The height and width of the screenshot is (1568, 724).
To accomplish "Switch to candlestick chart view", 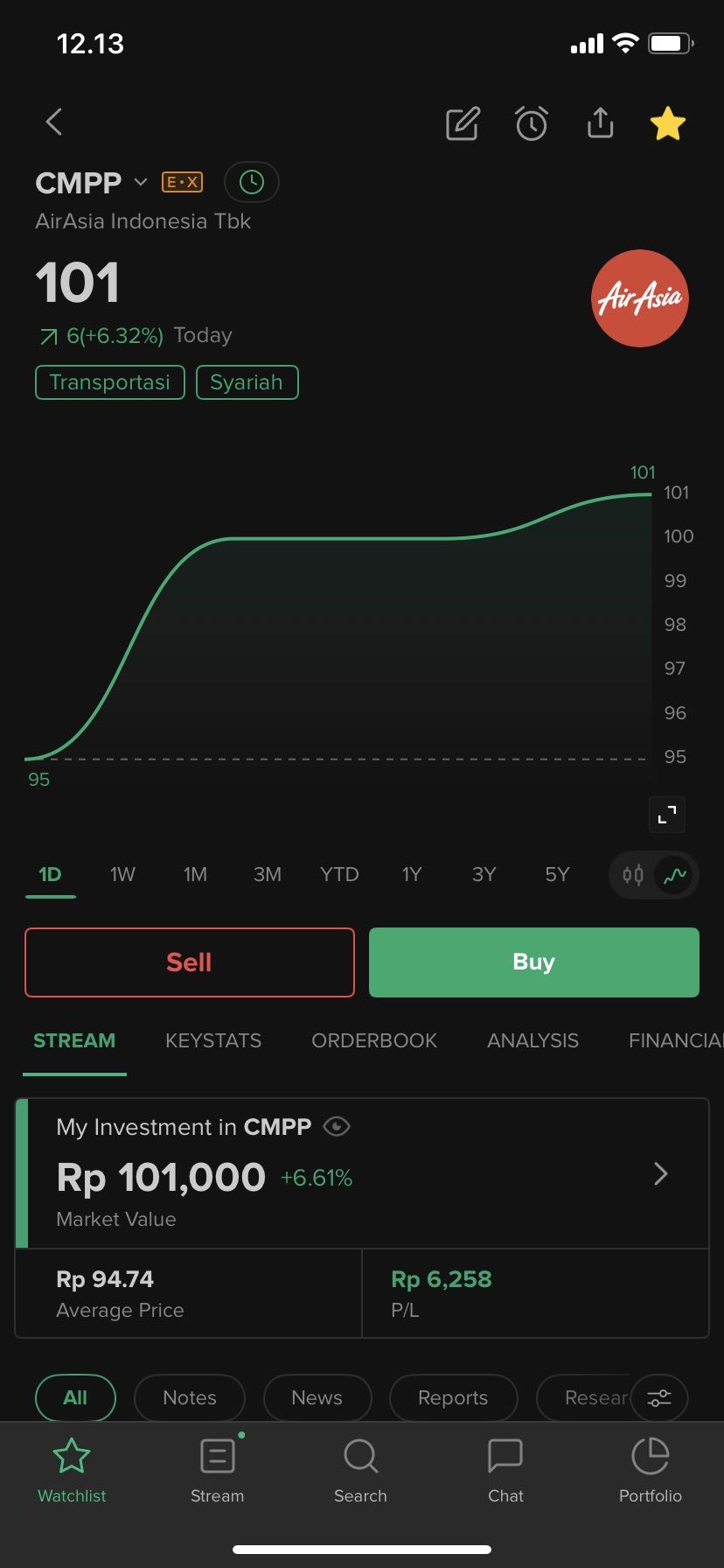I will pyautogui.click(x=633, y=874).
